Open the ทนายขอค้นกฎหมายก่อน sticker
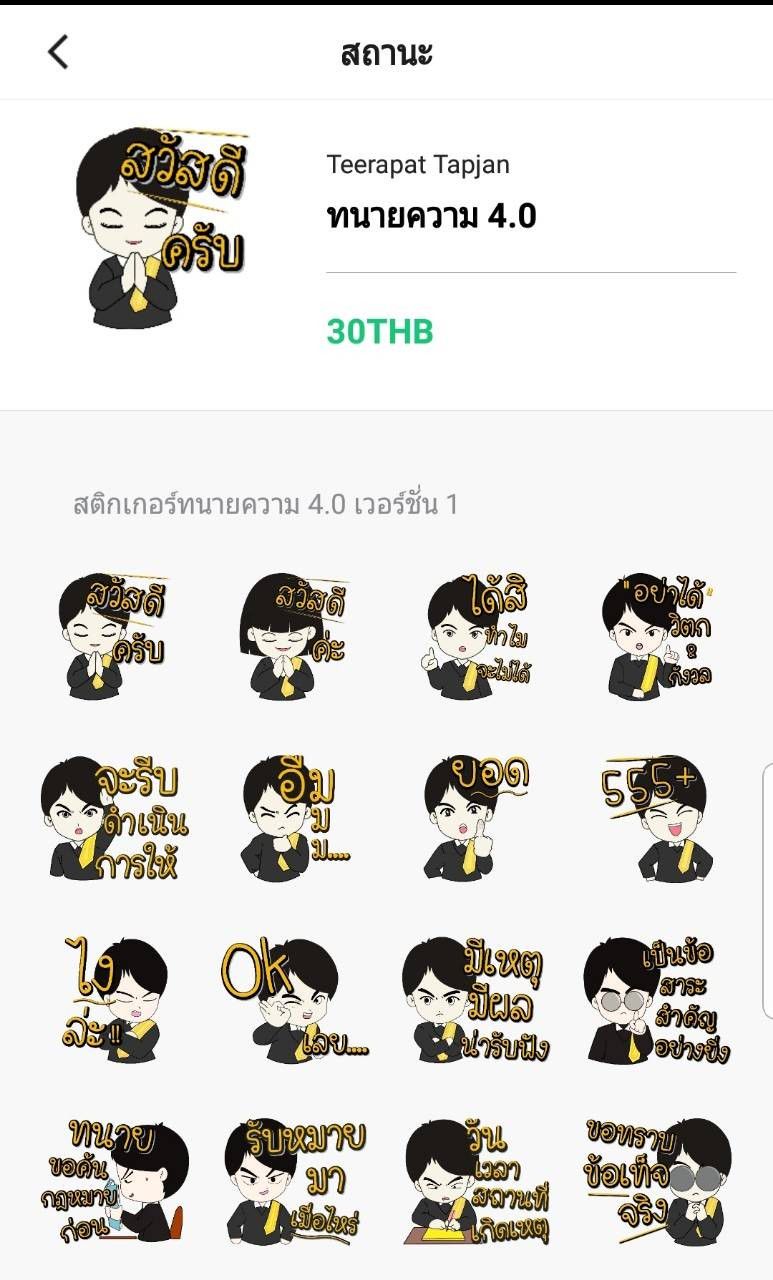 112,1180
